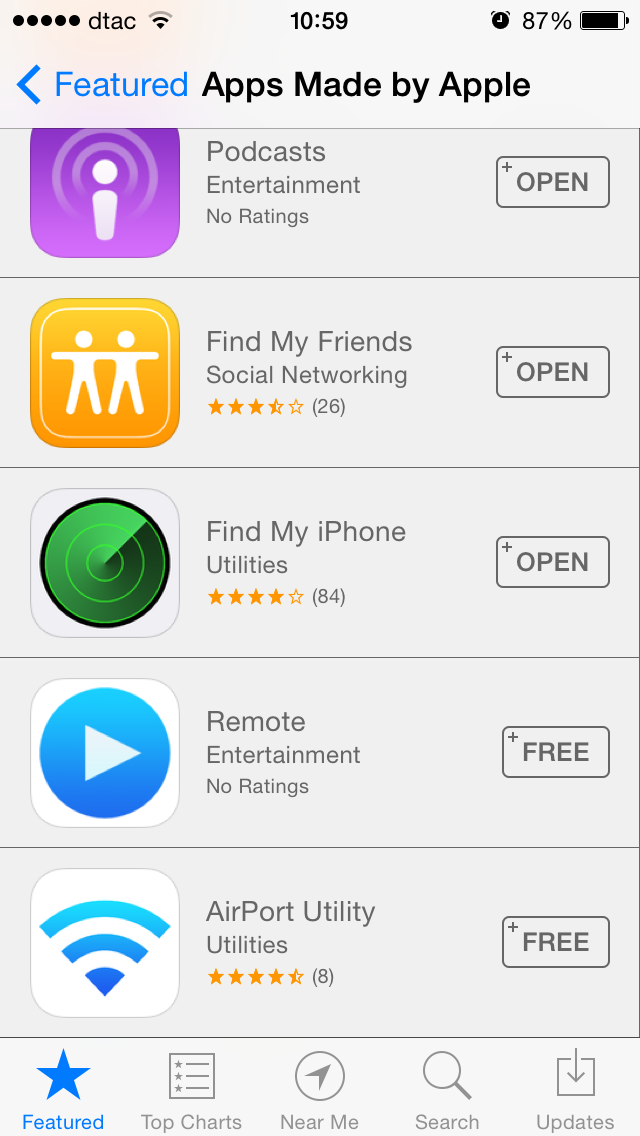This screenshot has height=1136, width=640.
Task: Tap OPEN beside Find My iPhone
Action: coord(552,561)
